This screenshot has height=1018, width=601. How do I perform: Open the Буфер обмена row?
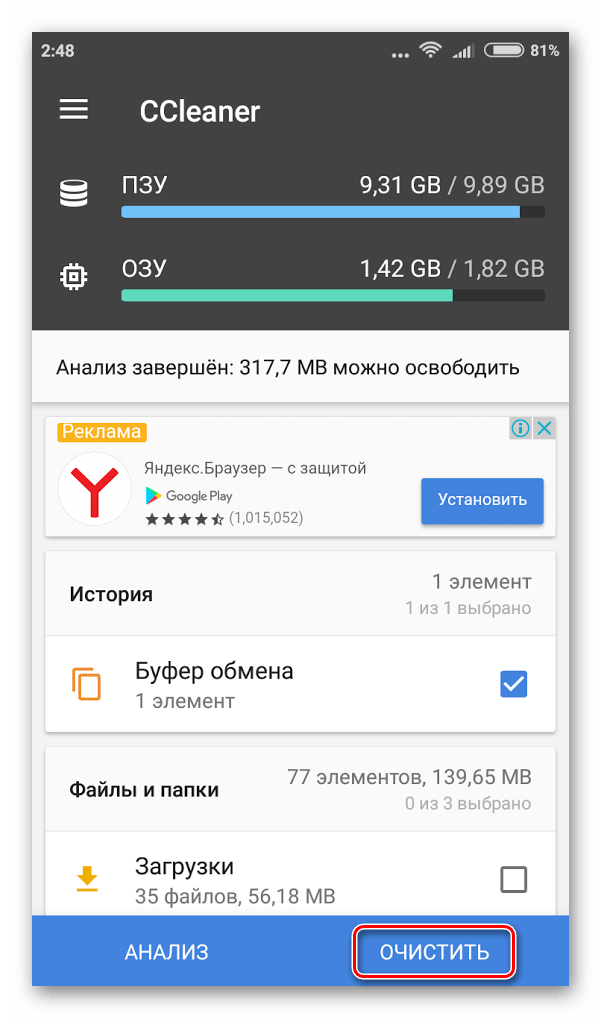(x=300, y=684)
